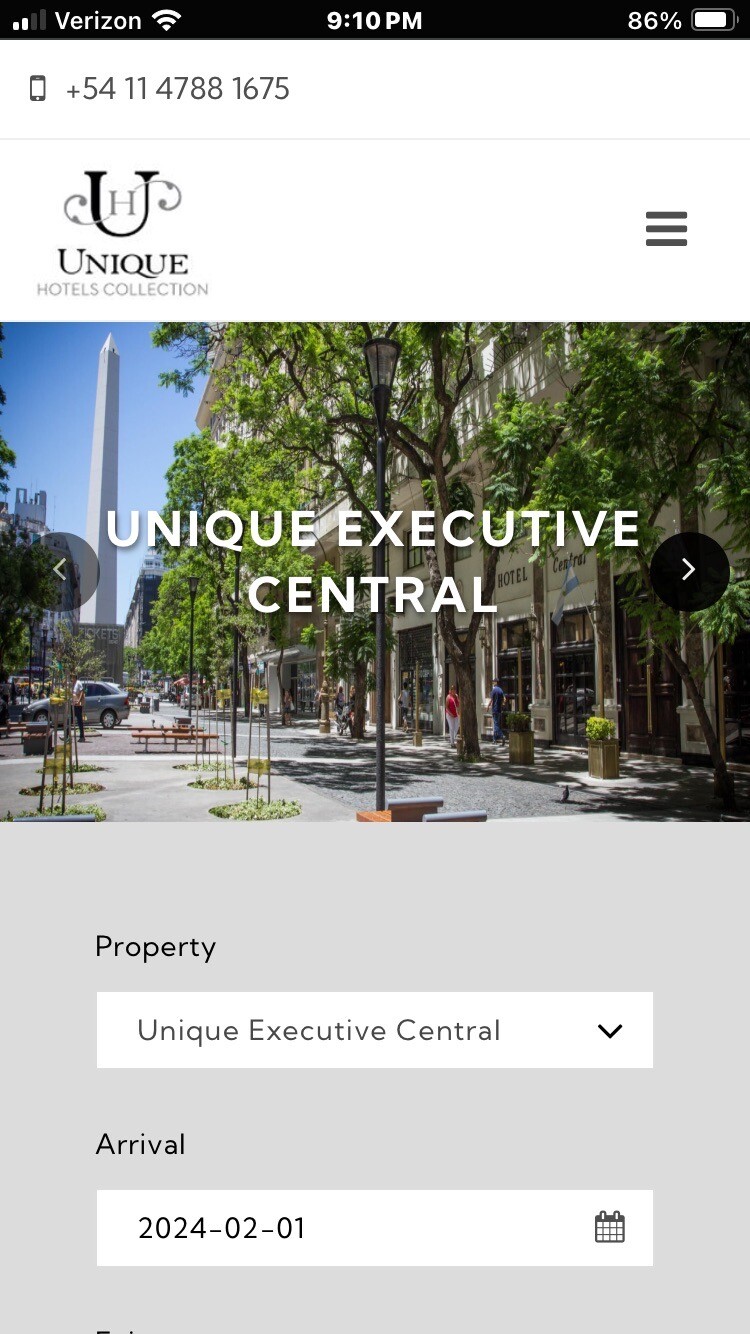Image resolution: width=750 pixels, height=1334 pixels.
Task: Show the next slide in the hotel carousel
Action: point(689,571)
